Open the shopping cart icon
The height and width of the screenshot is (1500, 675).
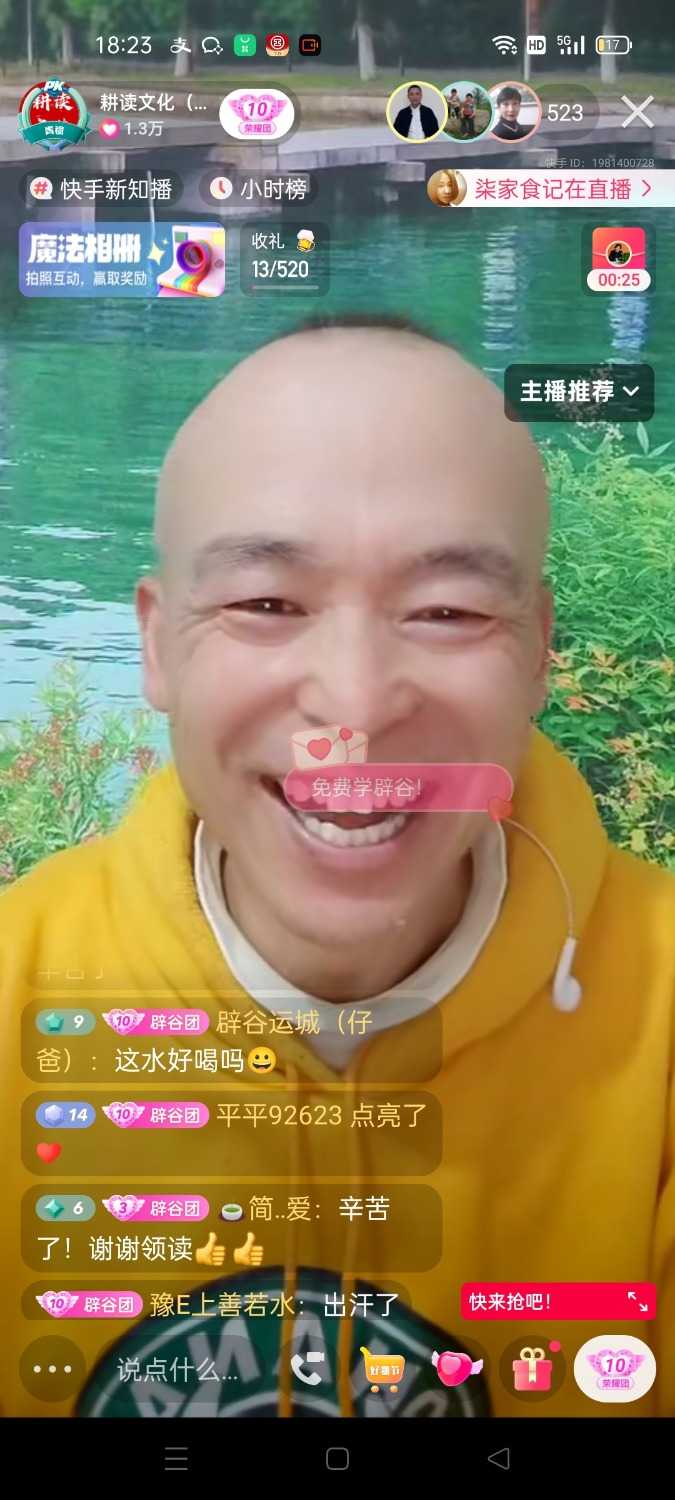click(384, 1369)
